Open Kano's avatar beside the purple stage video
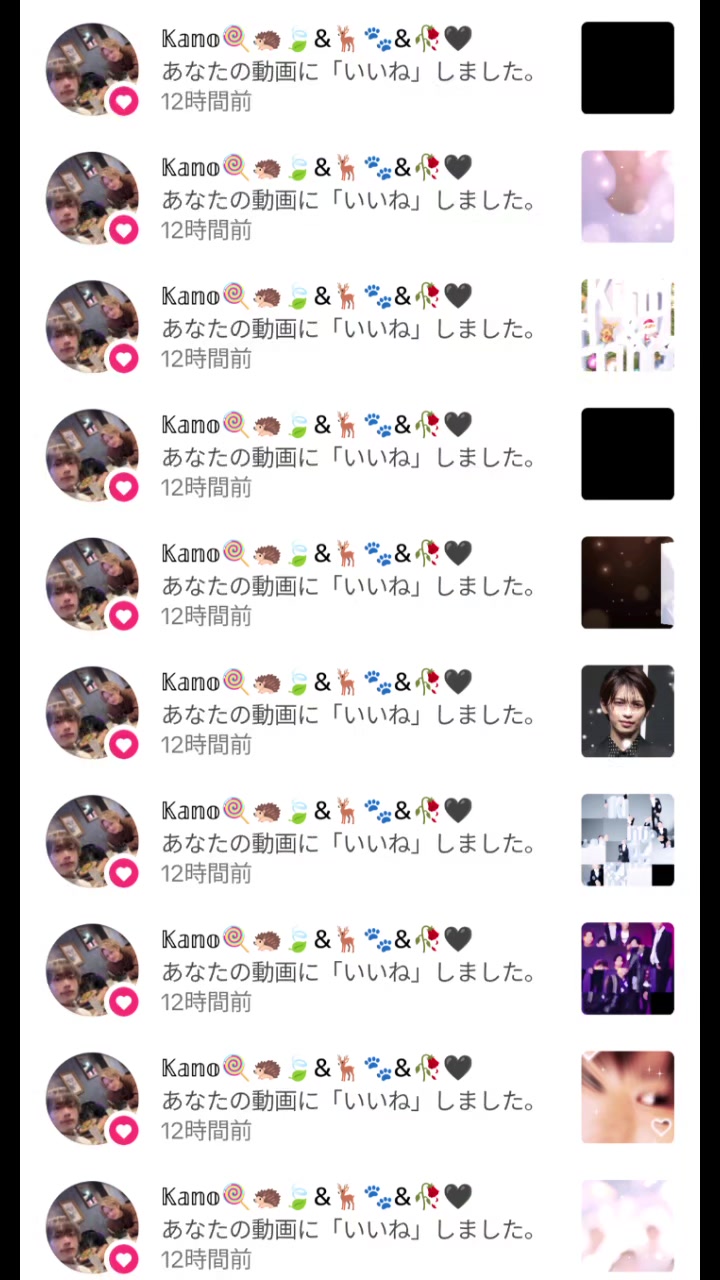Image resolution: width=720 pixels, height=1280 pixels. click(x=92, y=969)
